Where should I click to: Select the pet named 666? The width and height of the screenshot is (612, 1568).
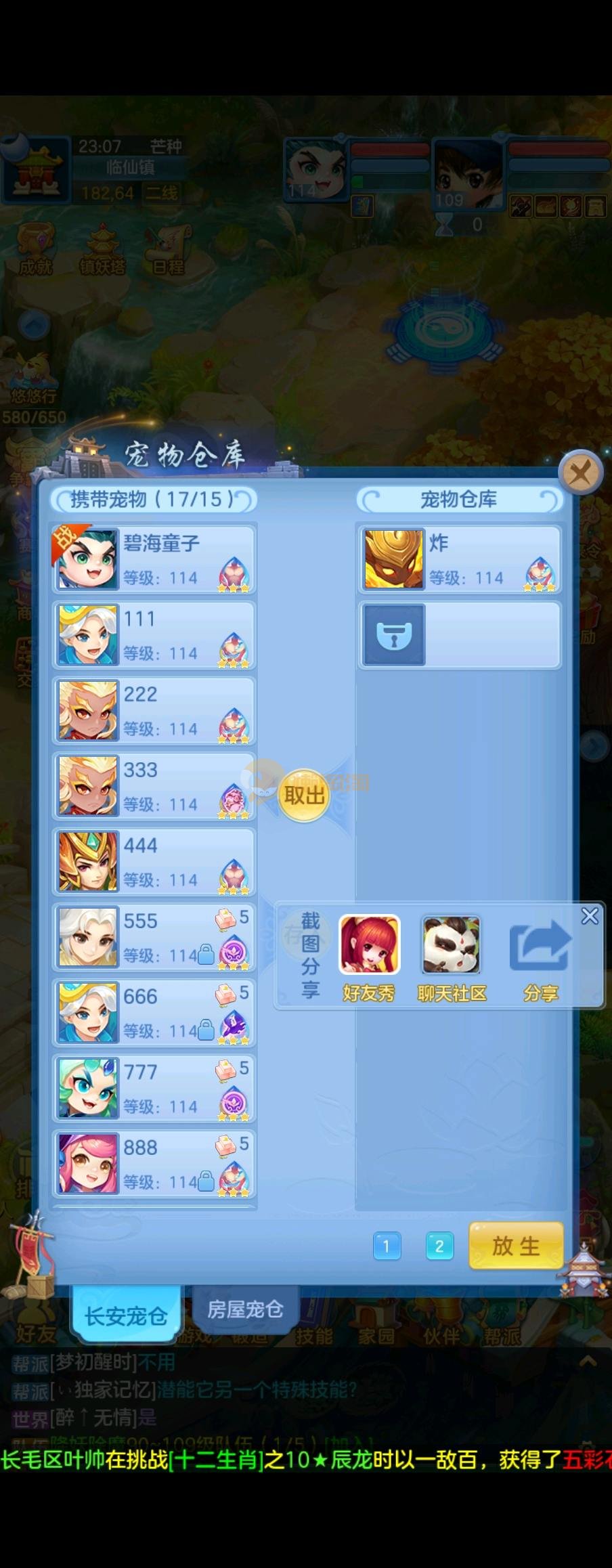154,1013
